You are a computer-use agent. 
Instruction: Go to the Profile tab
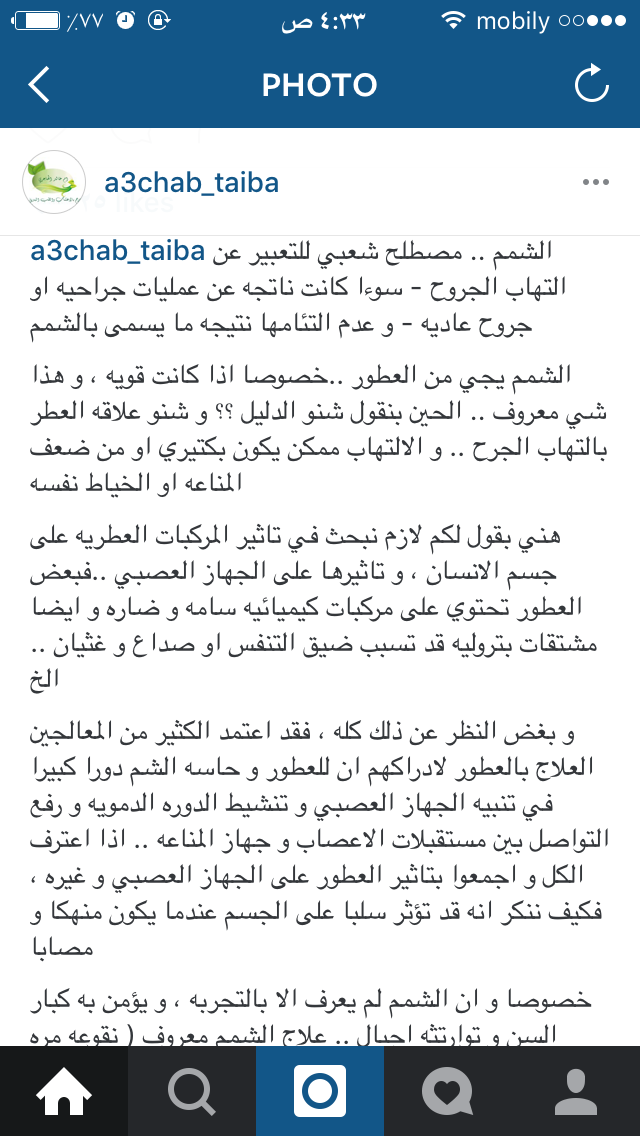(576, 1091)
